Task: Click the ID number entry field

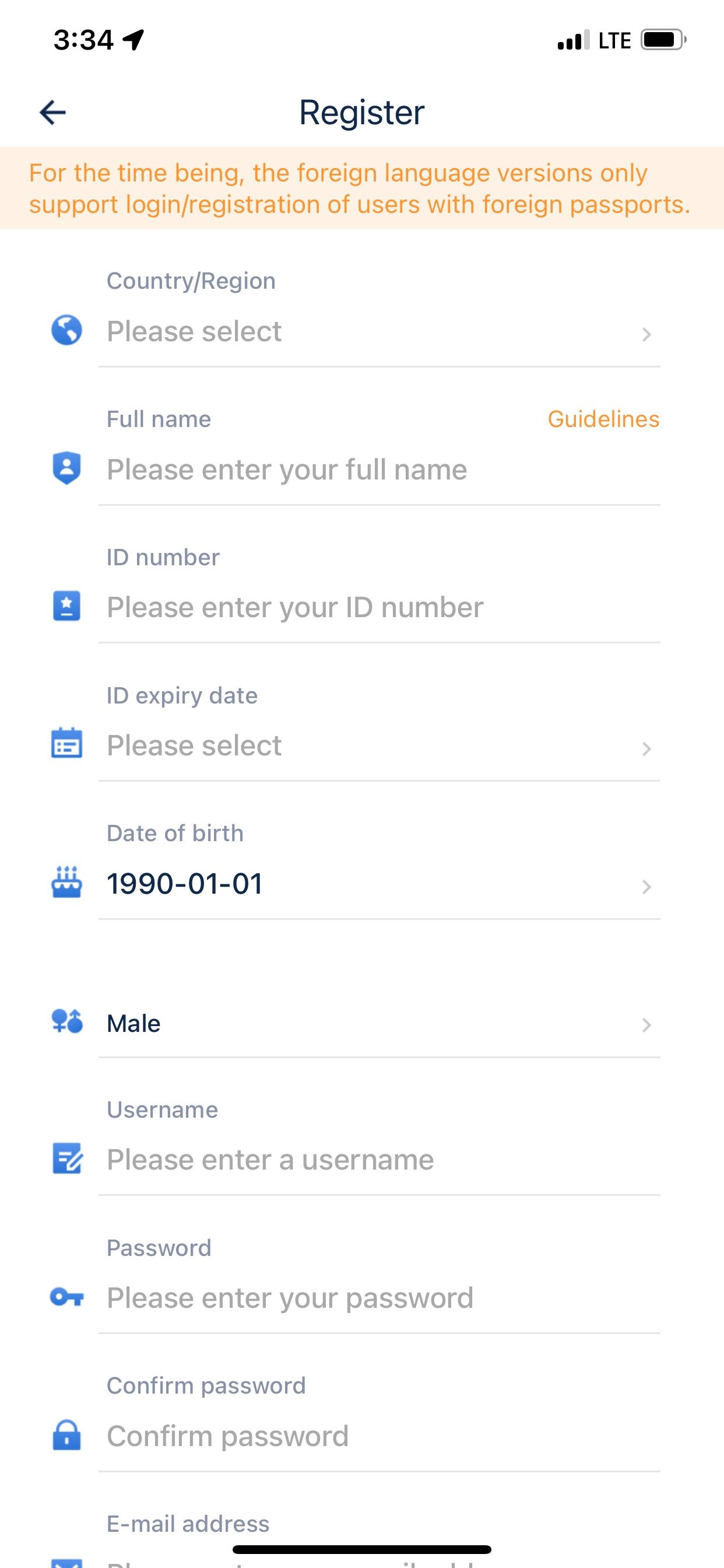Action: pos(365,606)
